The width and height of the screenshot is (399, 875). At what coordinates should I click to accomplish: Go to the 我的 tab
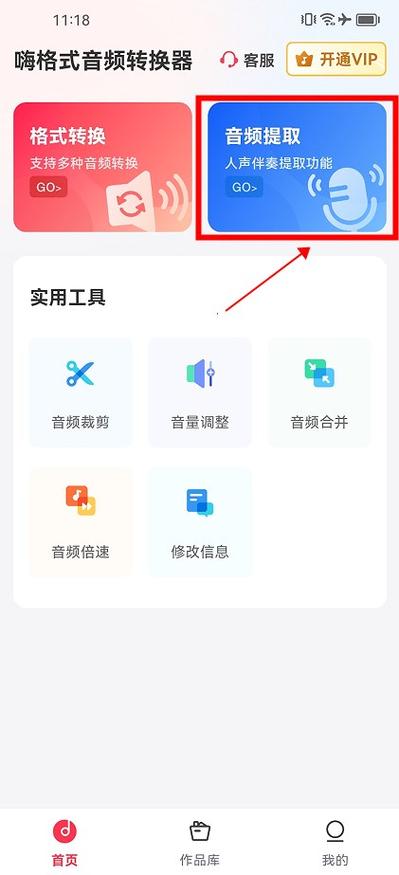pos(334,842)
